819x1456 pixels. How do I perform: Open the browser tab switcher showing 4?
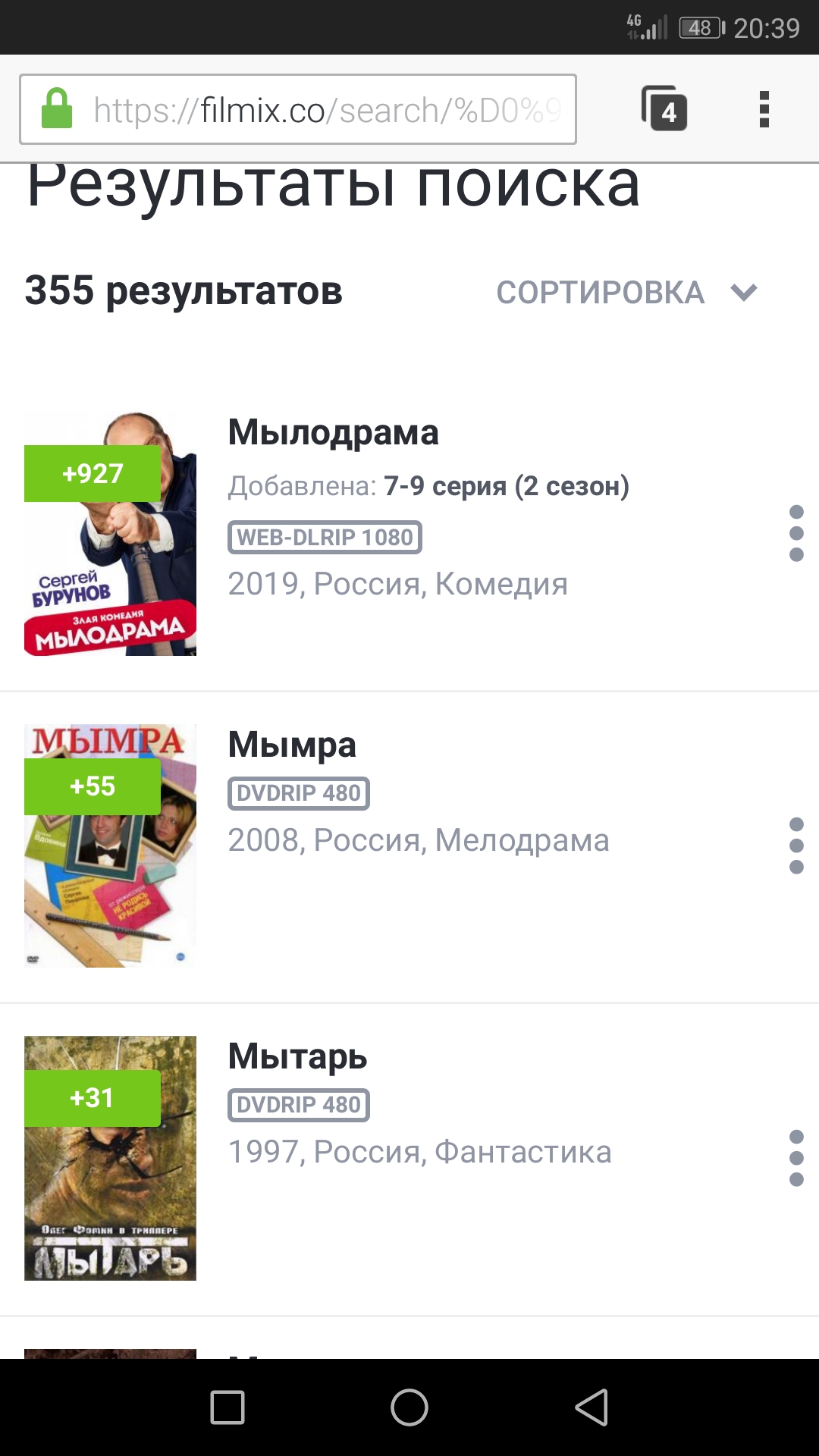click(x=664, y=110)
